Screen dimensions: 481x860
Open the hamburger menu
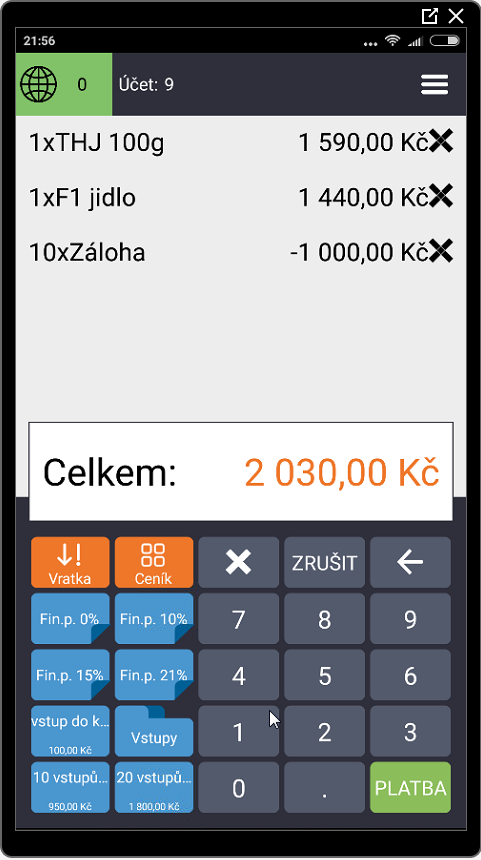[434, 84]
